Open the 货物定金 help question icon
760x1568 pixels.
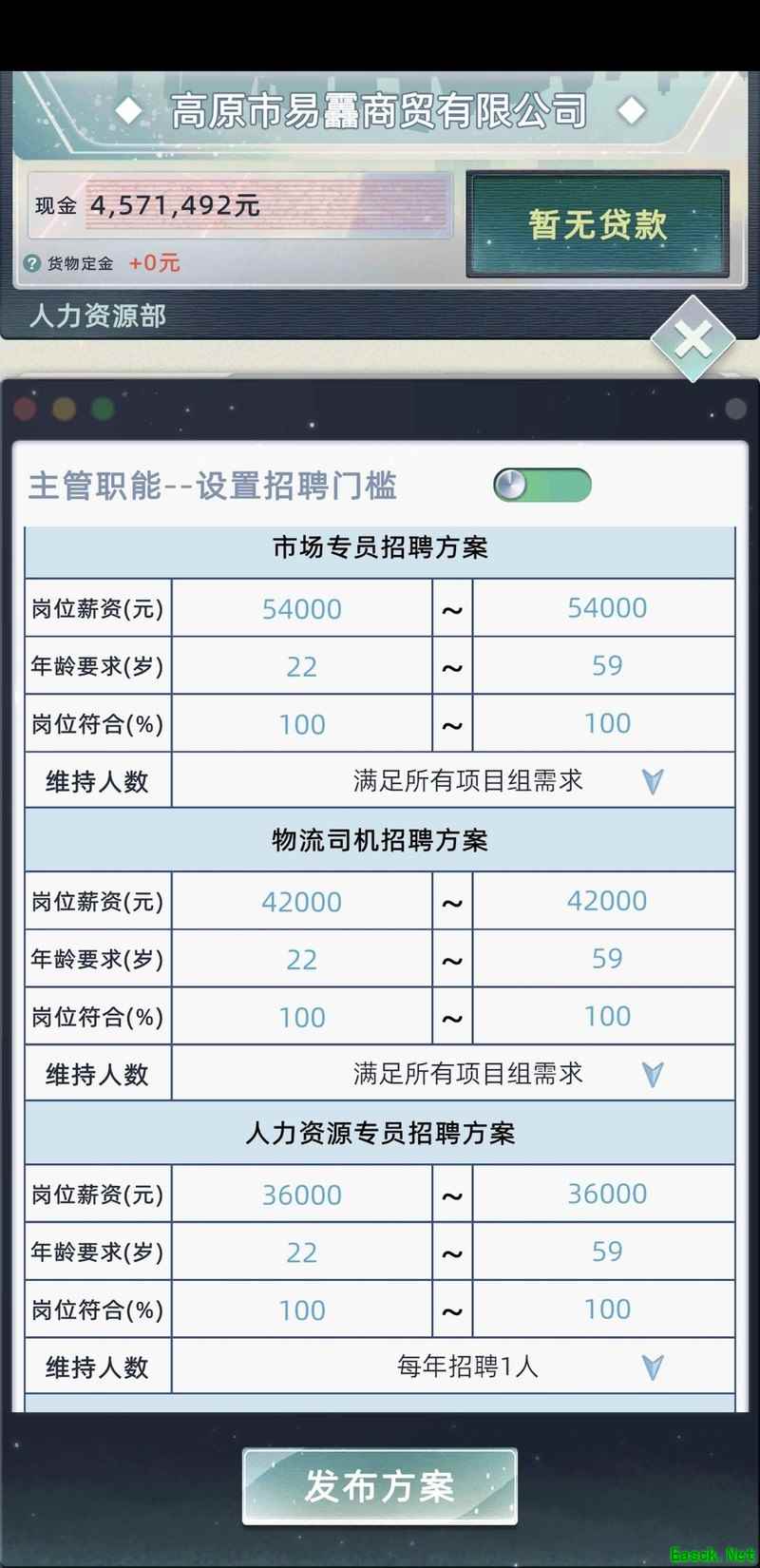32,264
